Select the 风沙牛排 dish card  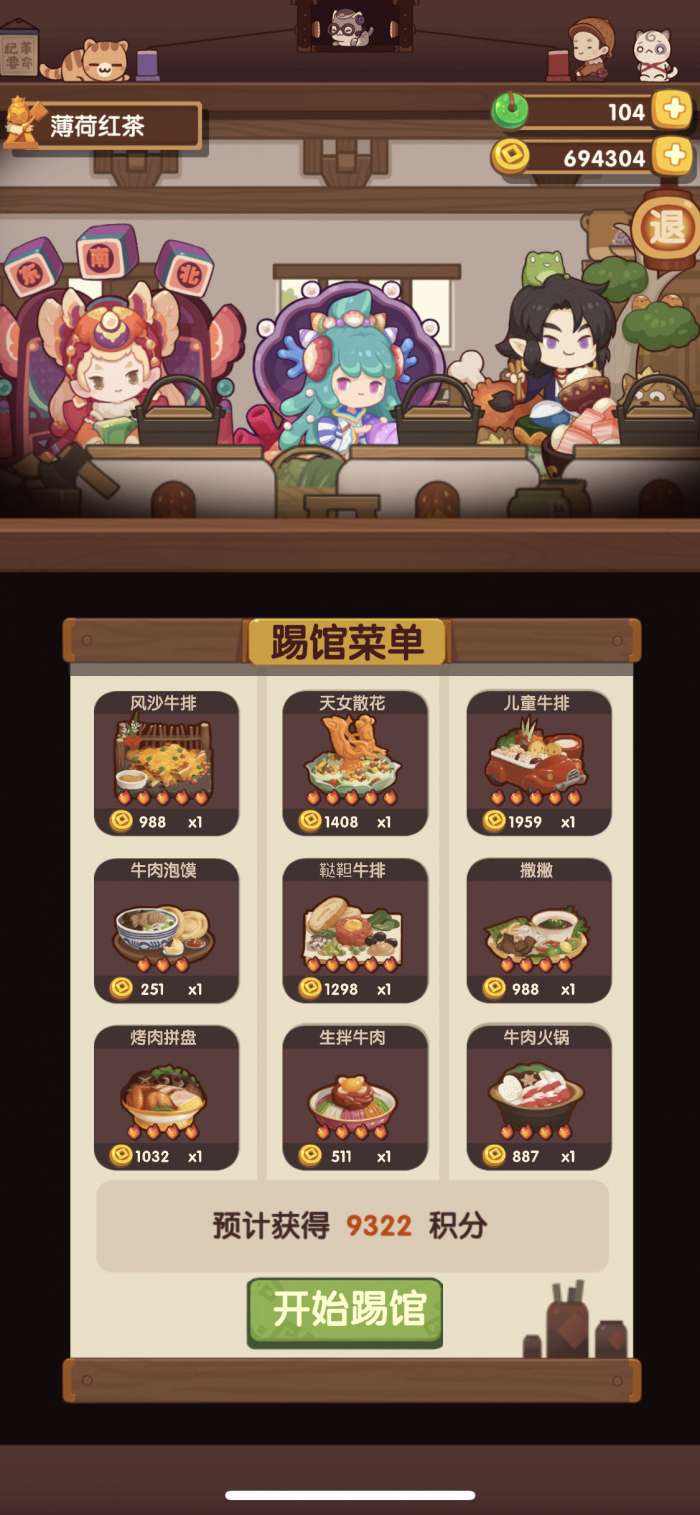(166, 762)
